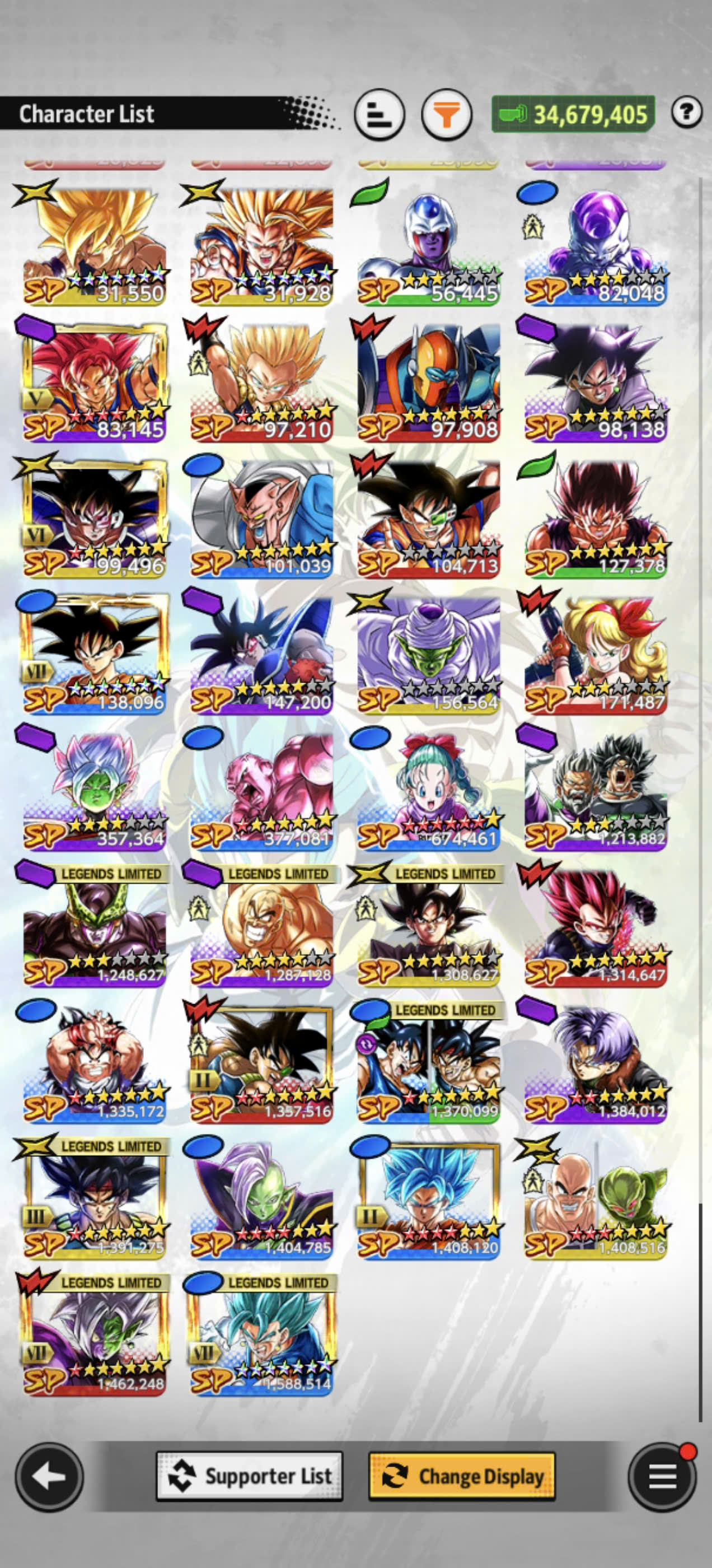Open the hamburger menu button
The width and height of the screenshot is (712, 1568).
[x=662, y=1476]
